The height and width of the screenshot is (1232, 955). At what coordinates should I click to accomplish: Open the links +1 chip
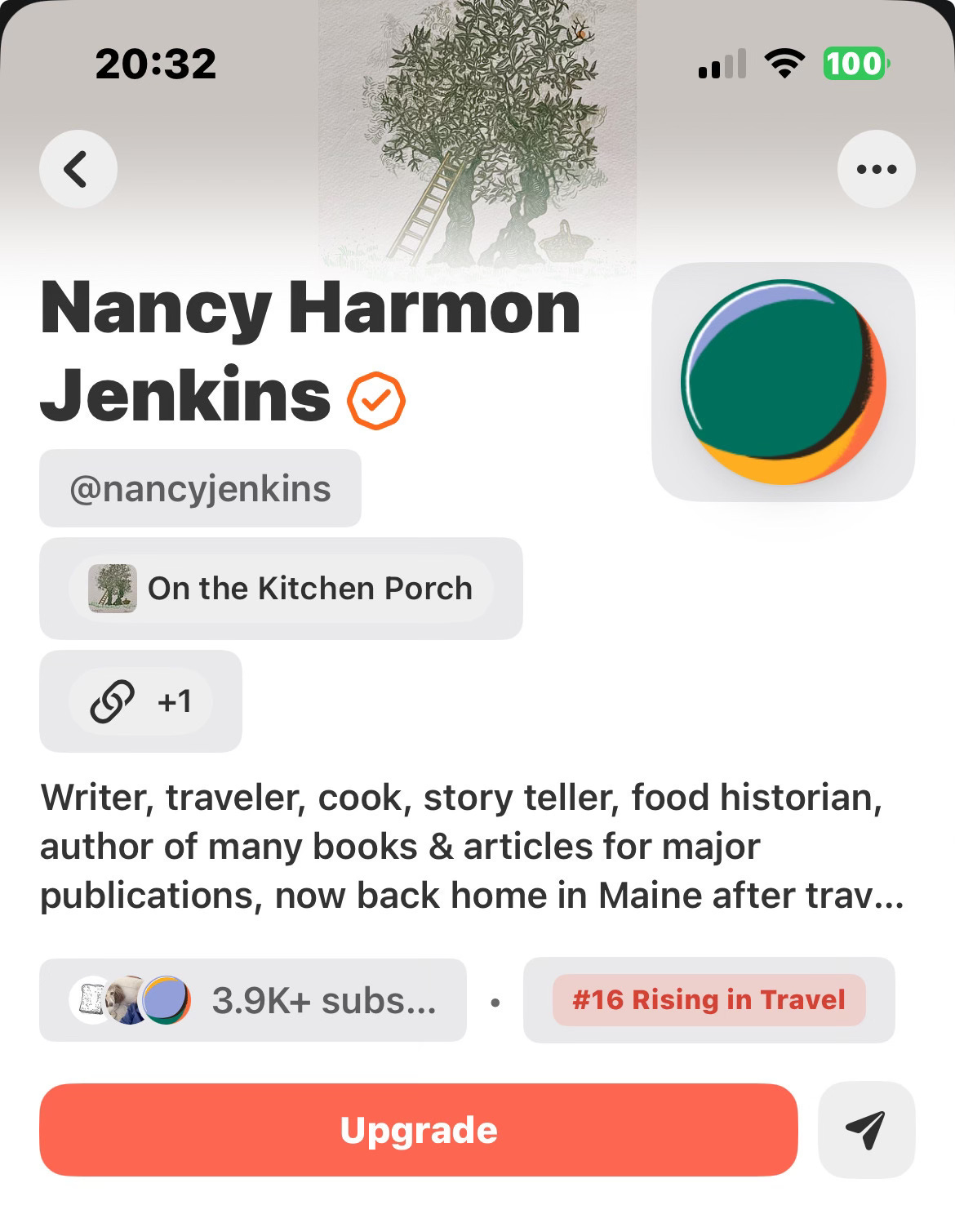[x=140, y=701]
